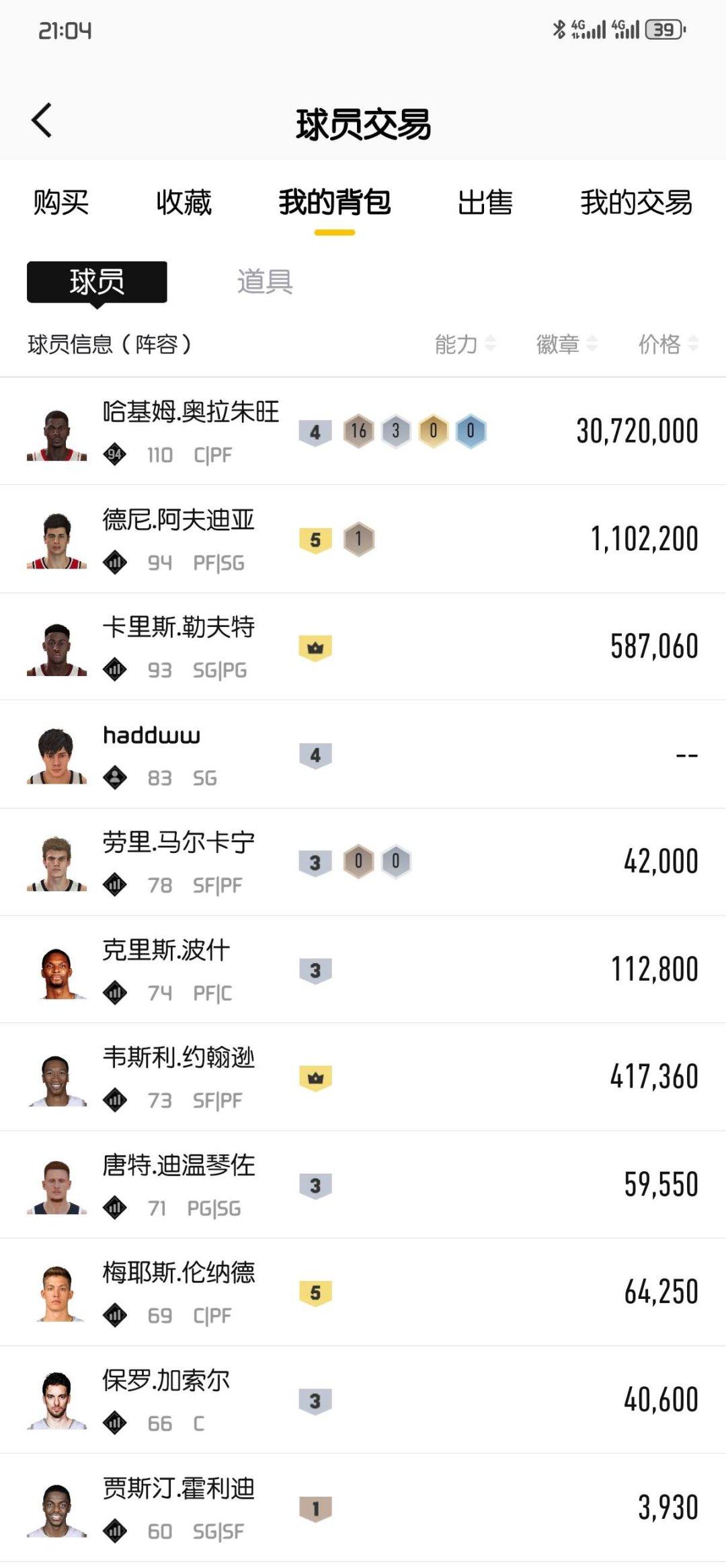The width and height of the screenshot is (726, 1568).
Task: Select player 韦斯利.约翰逊
Action: (x=363, y=1077)
